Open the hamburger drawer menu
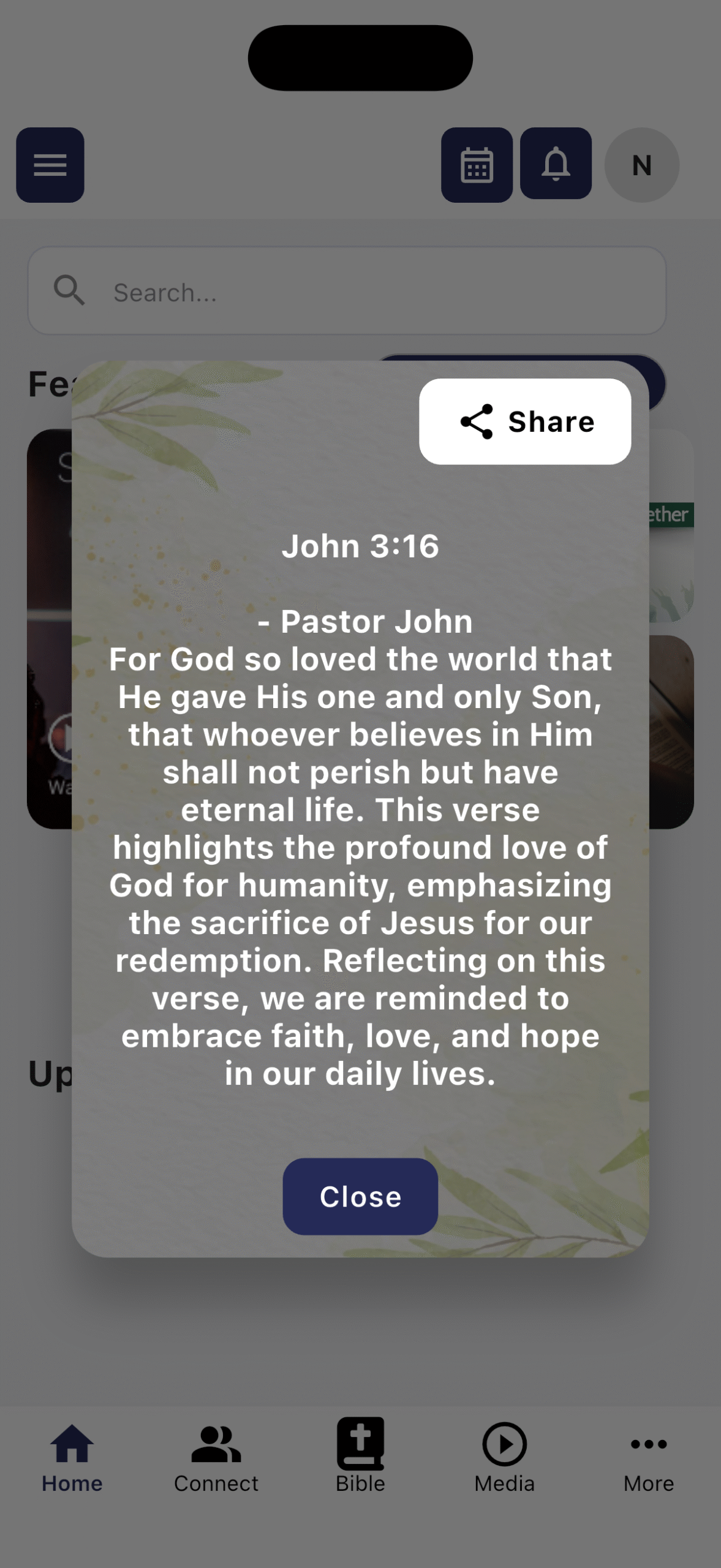The width and height of the screenshot is (721, 1568). 50,165
